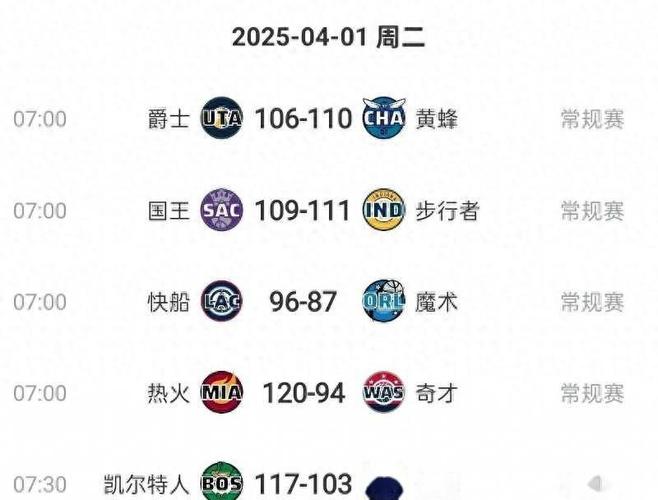The height and width of the screenshot is (500, 658).
Task: Open the Kings vs Pacers 109-111 game
Action: [x=303, y=210]
